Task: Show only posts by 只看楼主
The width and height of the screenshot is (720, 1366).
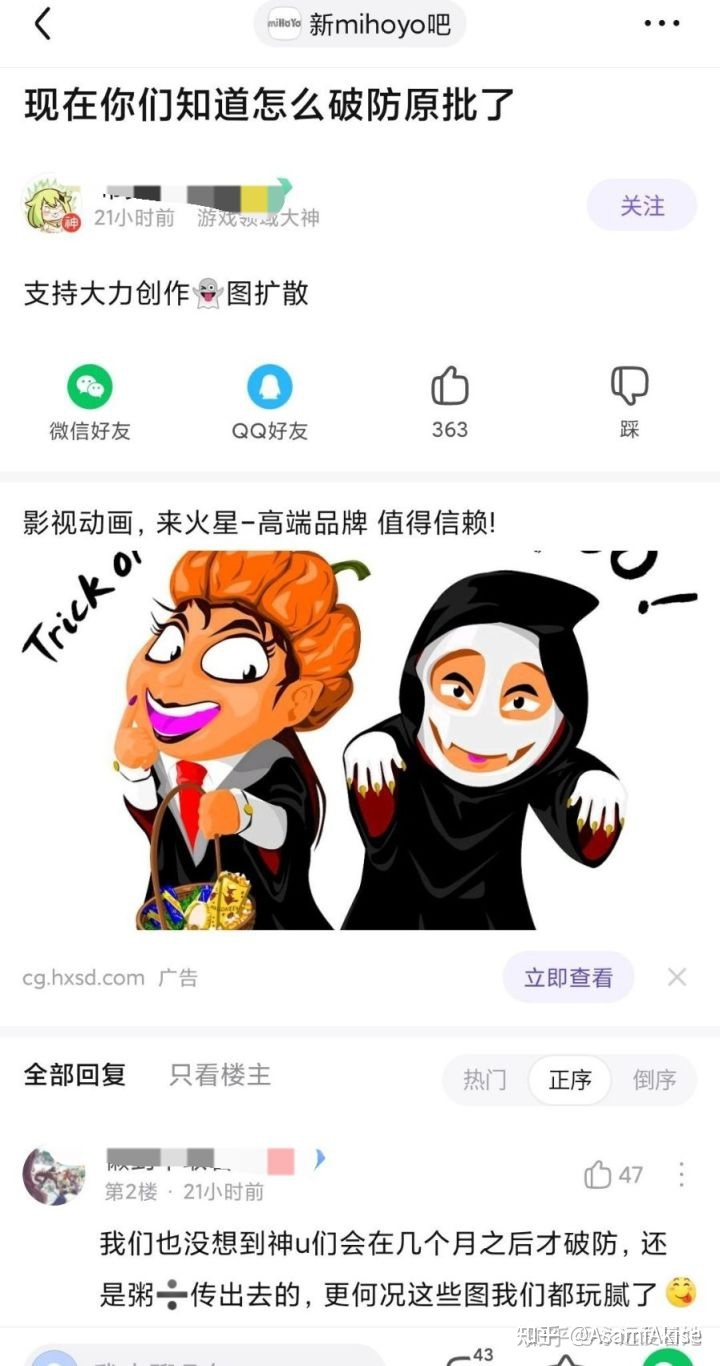Action: coord(220,1075)
